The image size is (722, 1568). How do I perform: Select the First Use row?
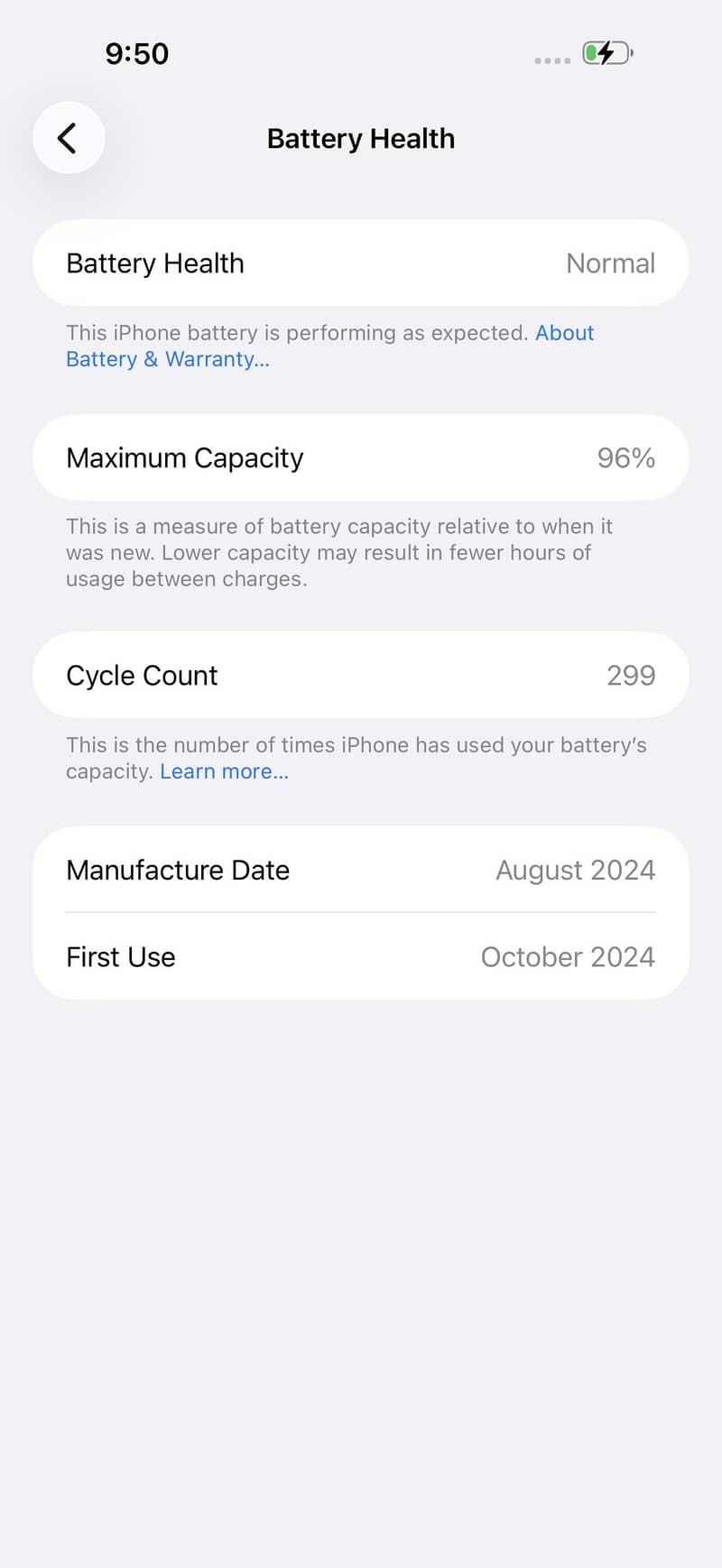361,956
